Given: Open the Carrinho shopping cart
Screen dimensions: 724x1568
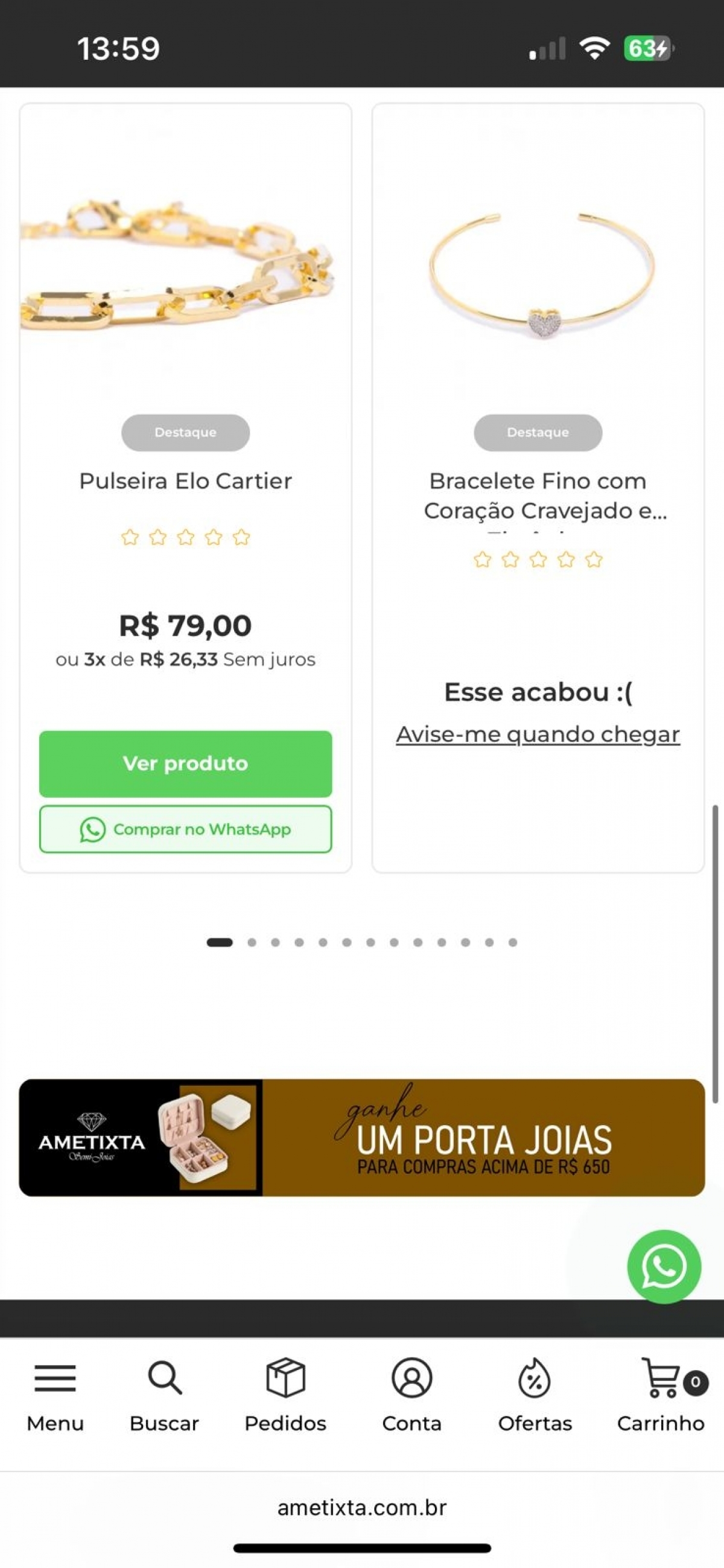Looking at the screenshot, I should 661,1395.
